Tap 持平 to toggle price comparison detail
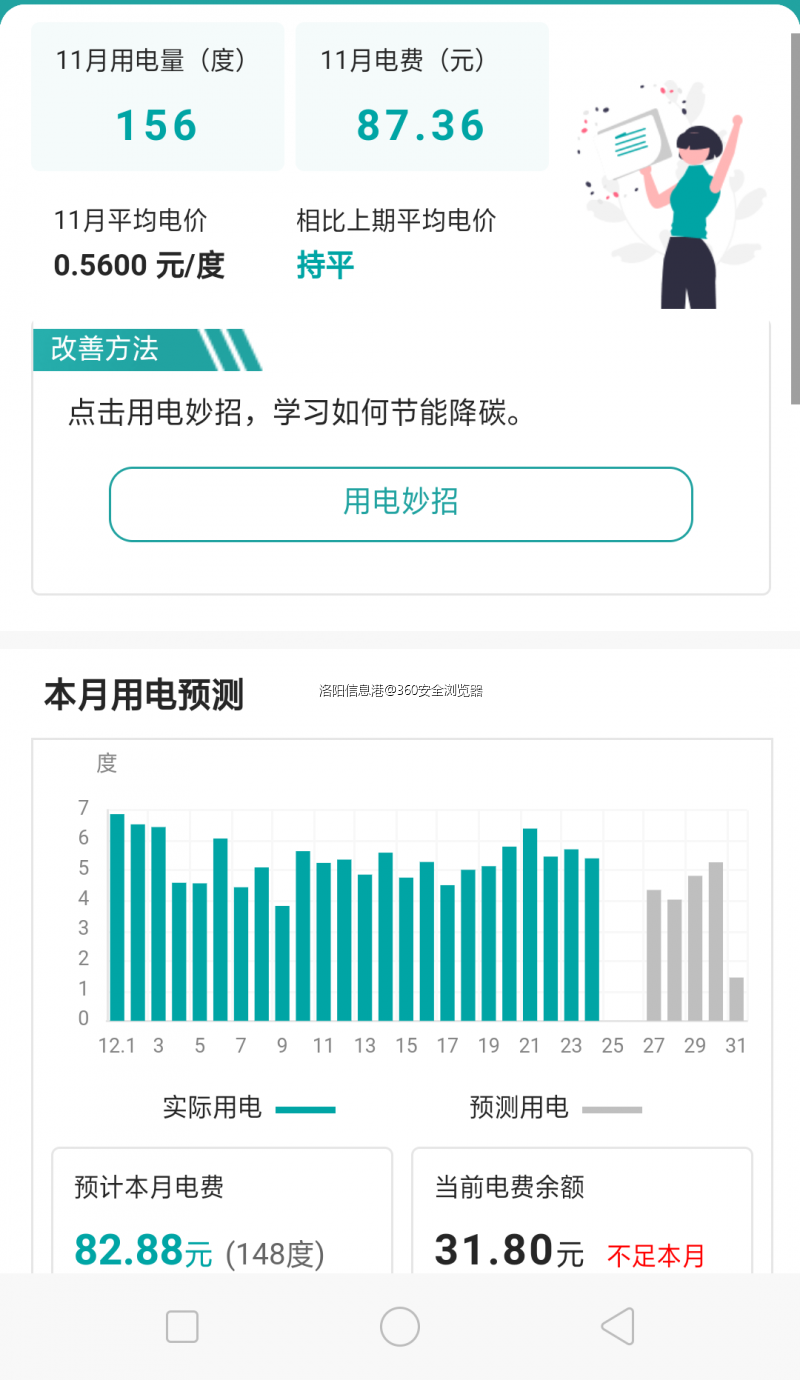 pos(324,265)
